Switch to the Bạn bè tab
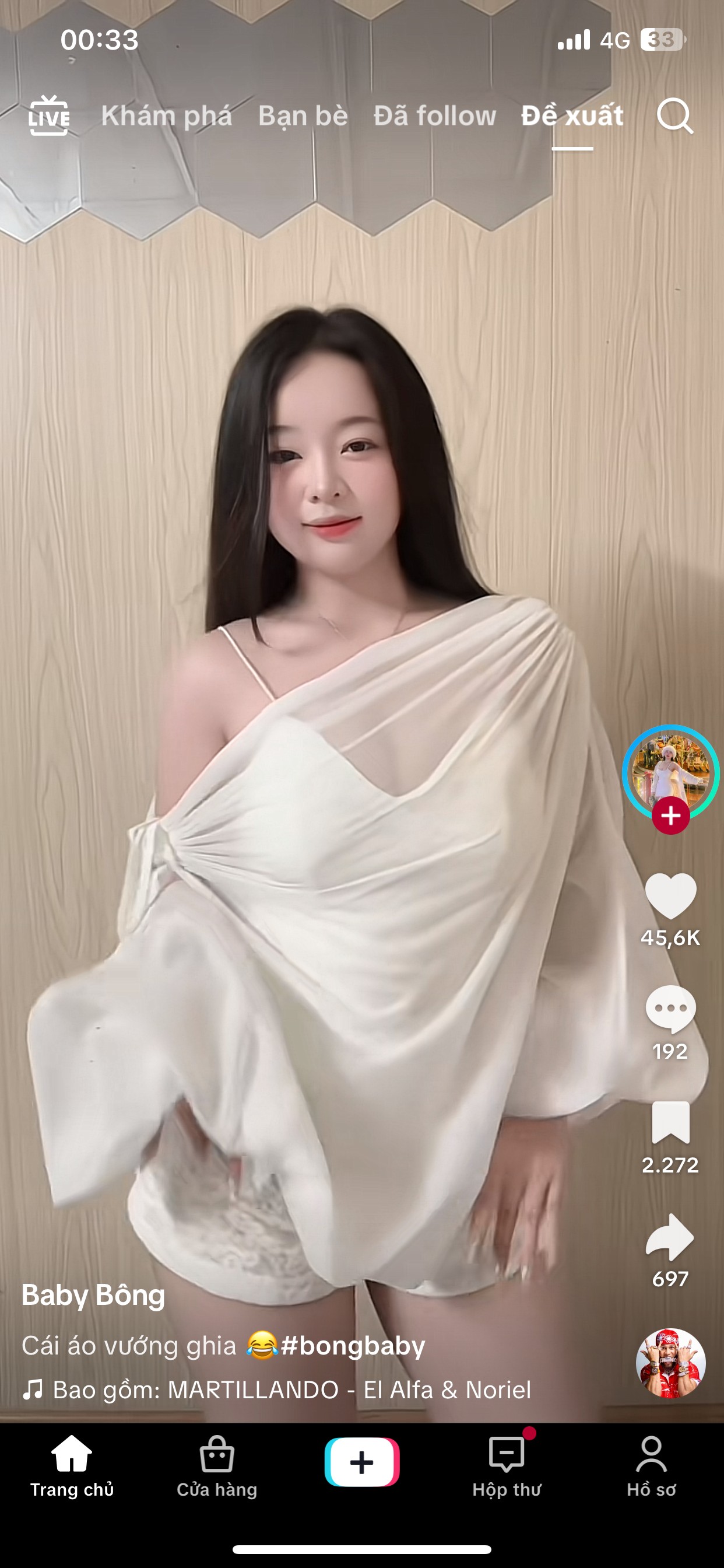The image size is (724, 1568). [303, 116]
